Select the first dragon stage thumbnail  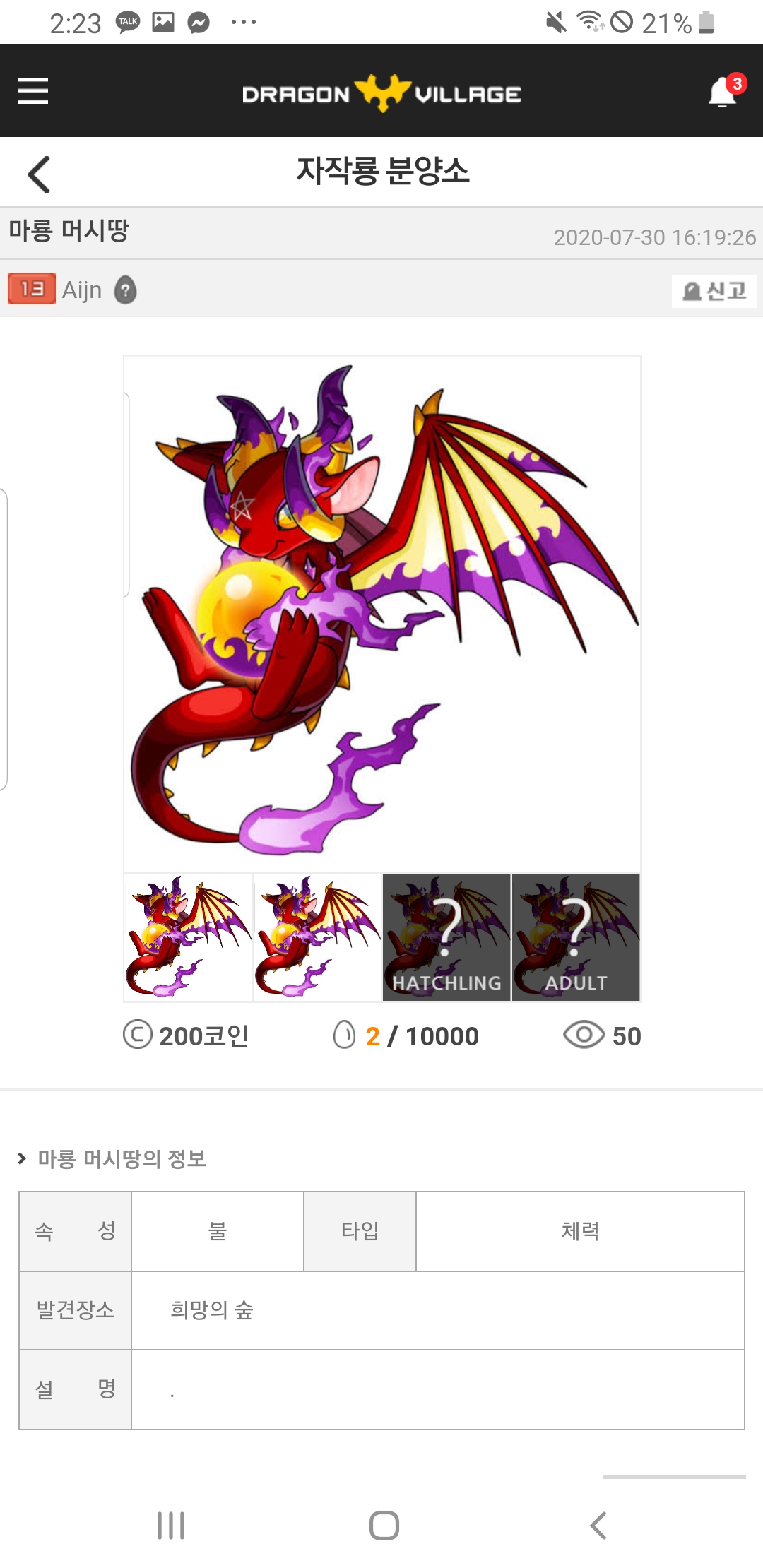click(x=189, y=937)
